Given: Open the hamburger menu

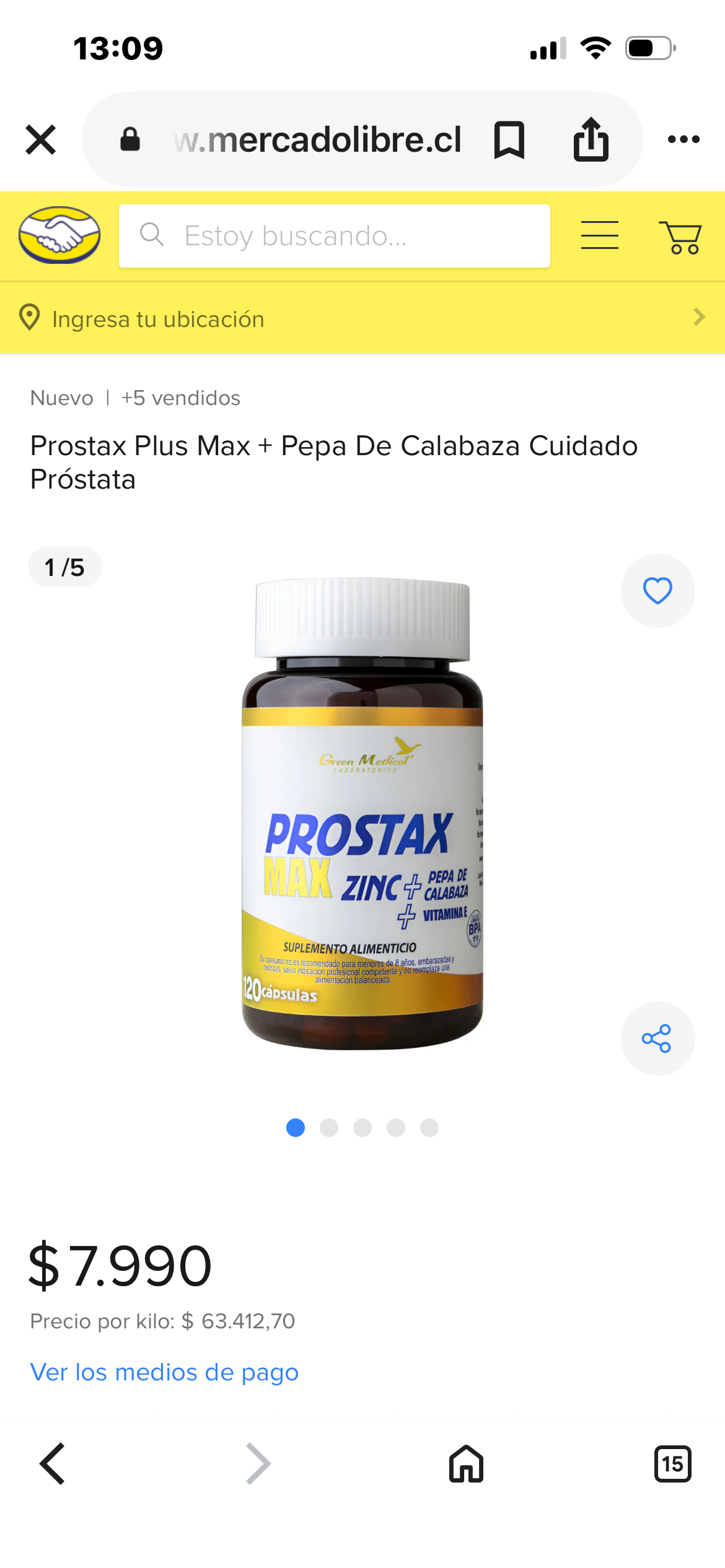Looking at the screenshot, I should (599, 236).
